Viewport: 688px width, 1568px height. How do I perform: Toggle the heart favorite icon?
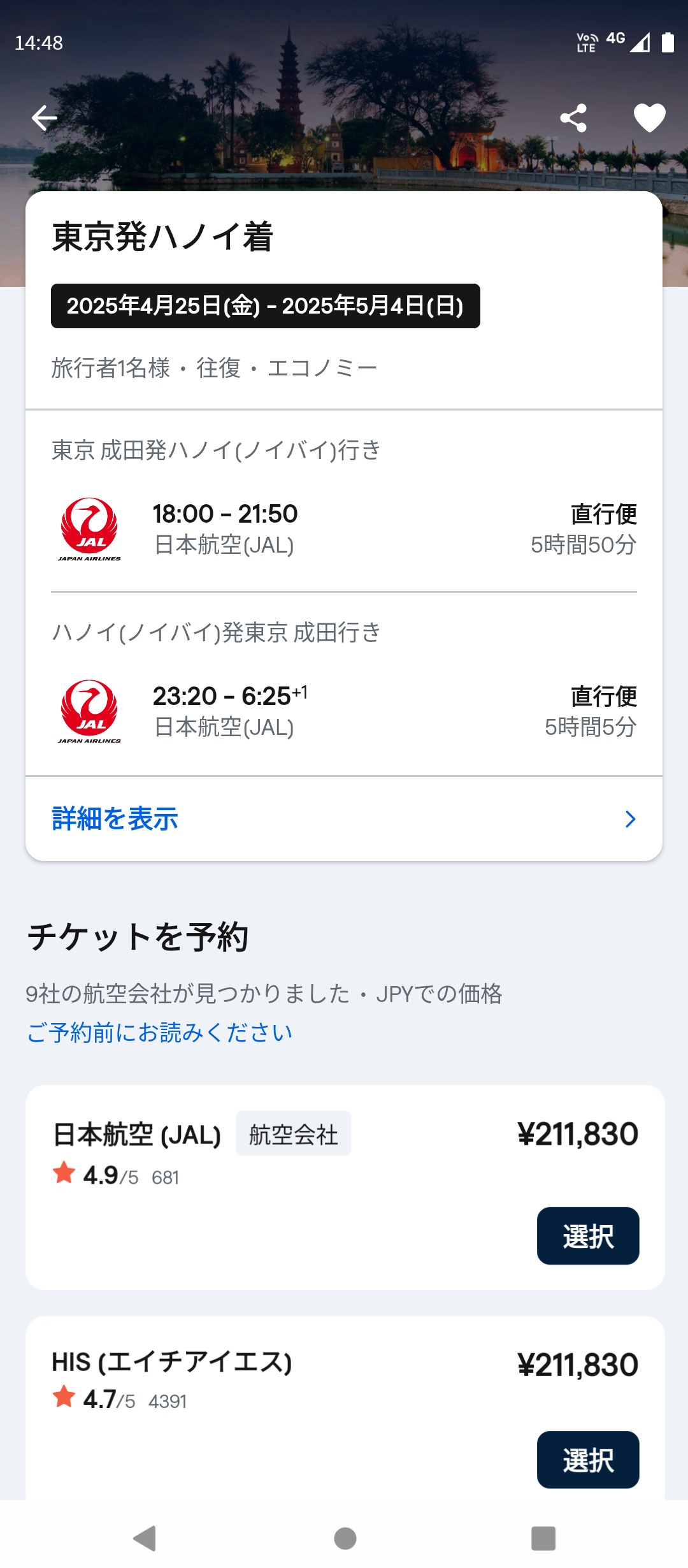coord(649,118)
